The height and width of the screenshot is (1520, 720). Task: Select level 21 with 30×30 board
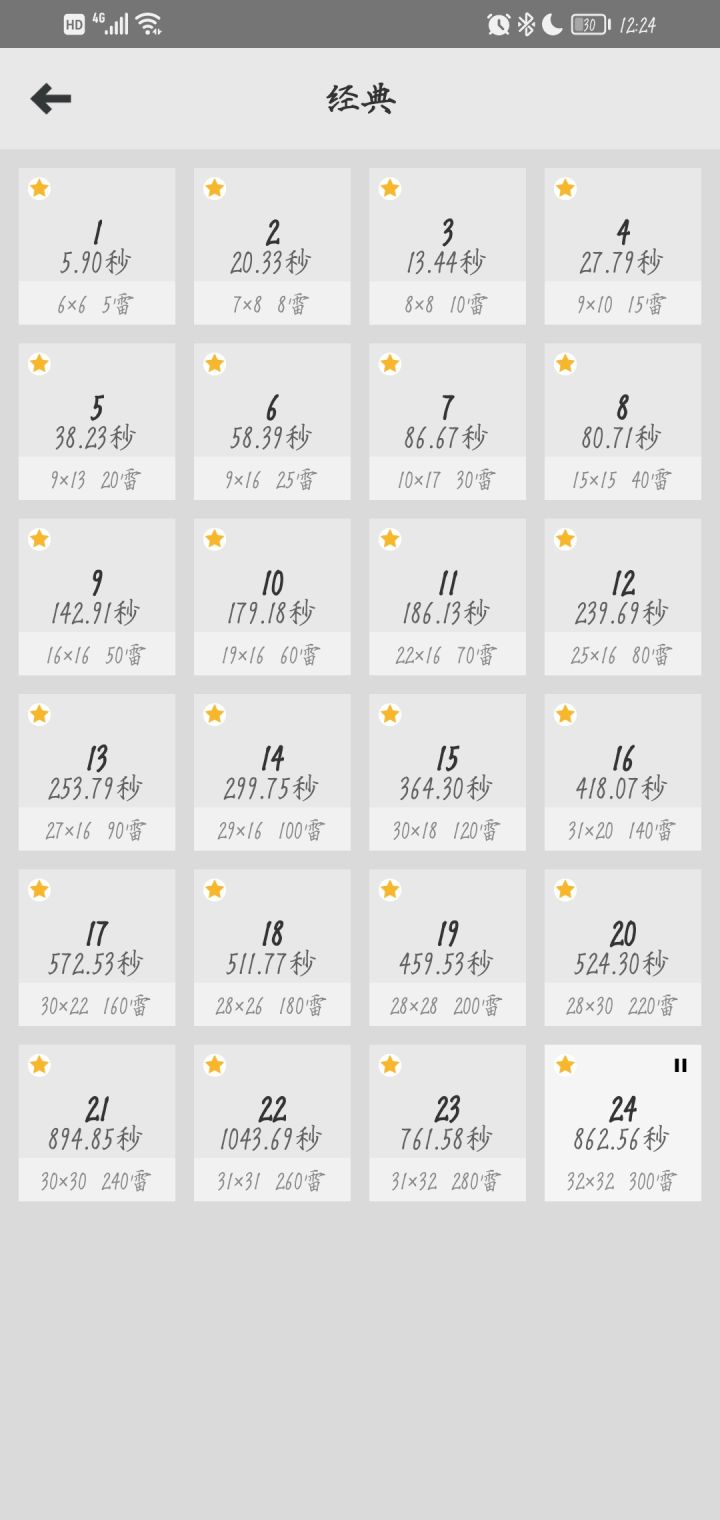[97, 1122]
